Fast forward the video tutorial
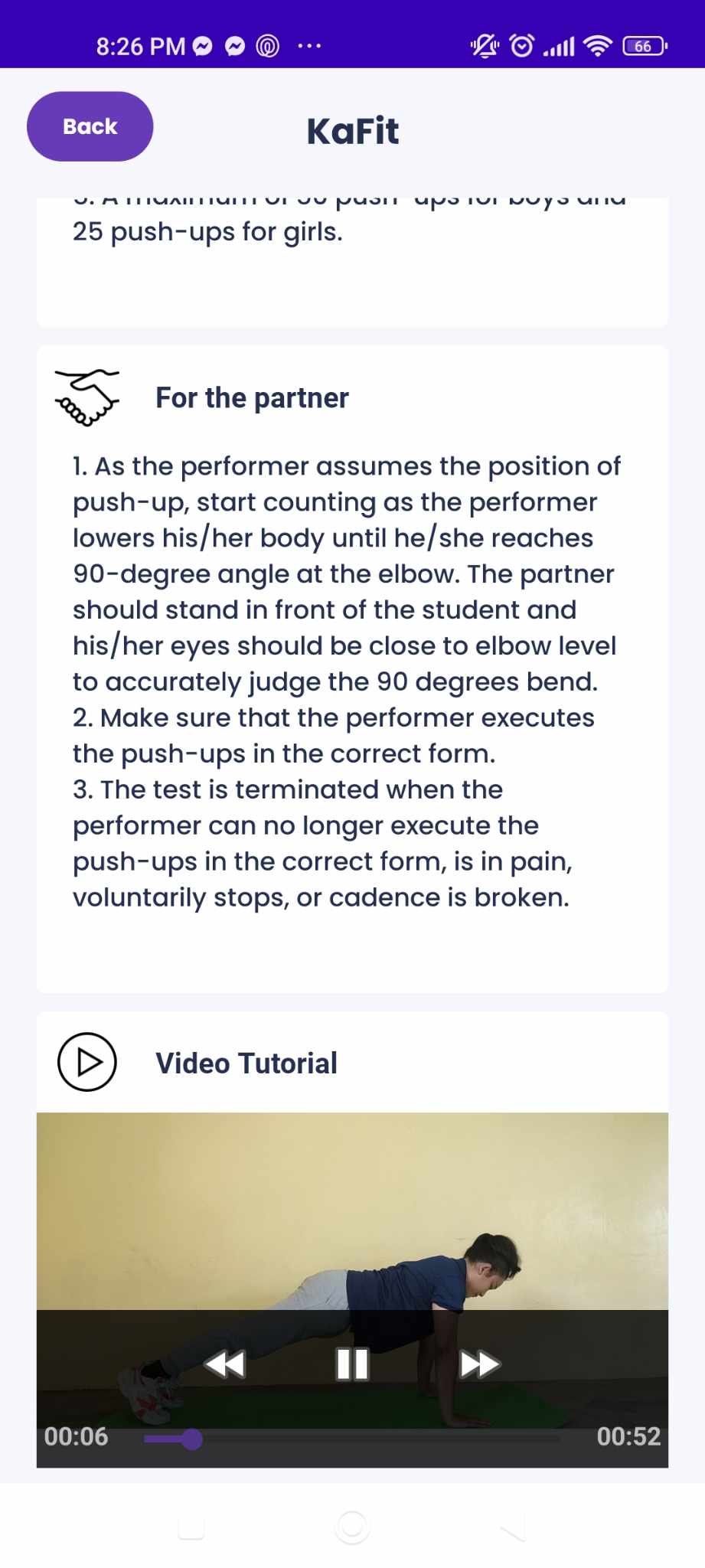This screenshot has width=705, height=1568. coord(479,1364)
